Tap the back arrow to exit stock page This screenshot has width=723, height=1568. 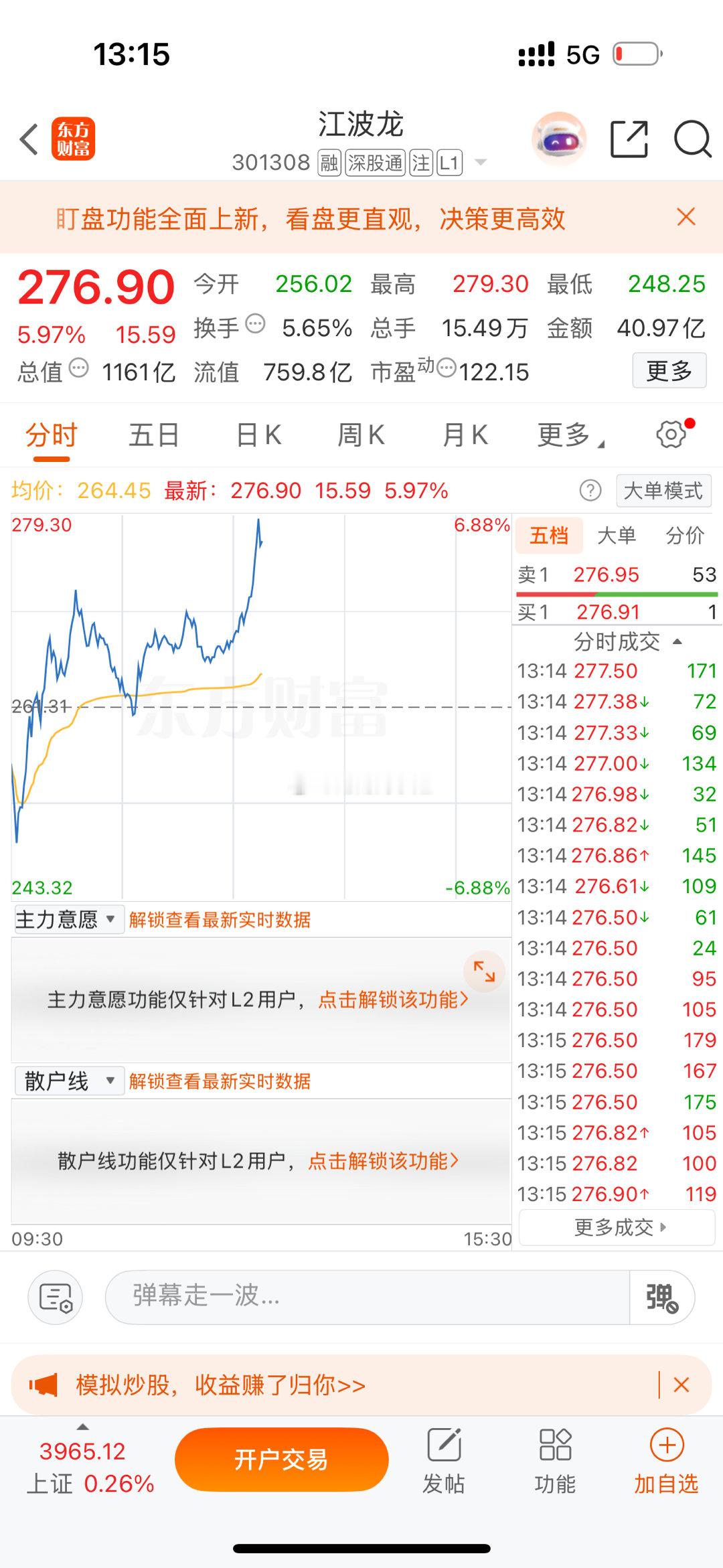pos(27,137)
